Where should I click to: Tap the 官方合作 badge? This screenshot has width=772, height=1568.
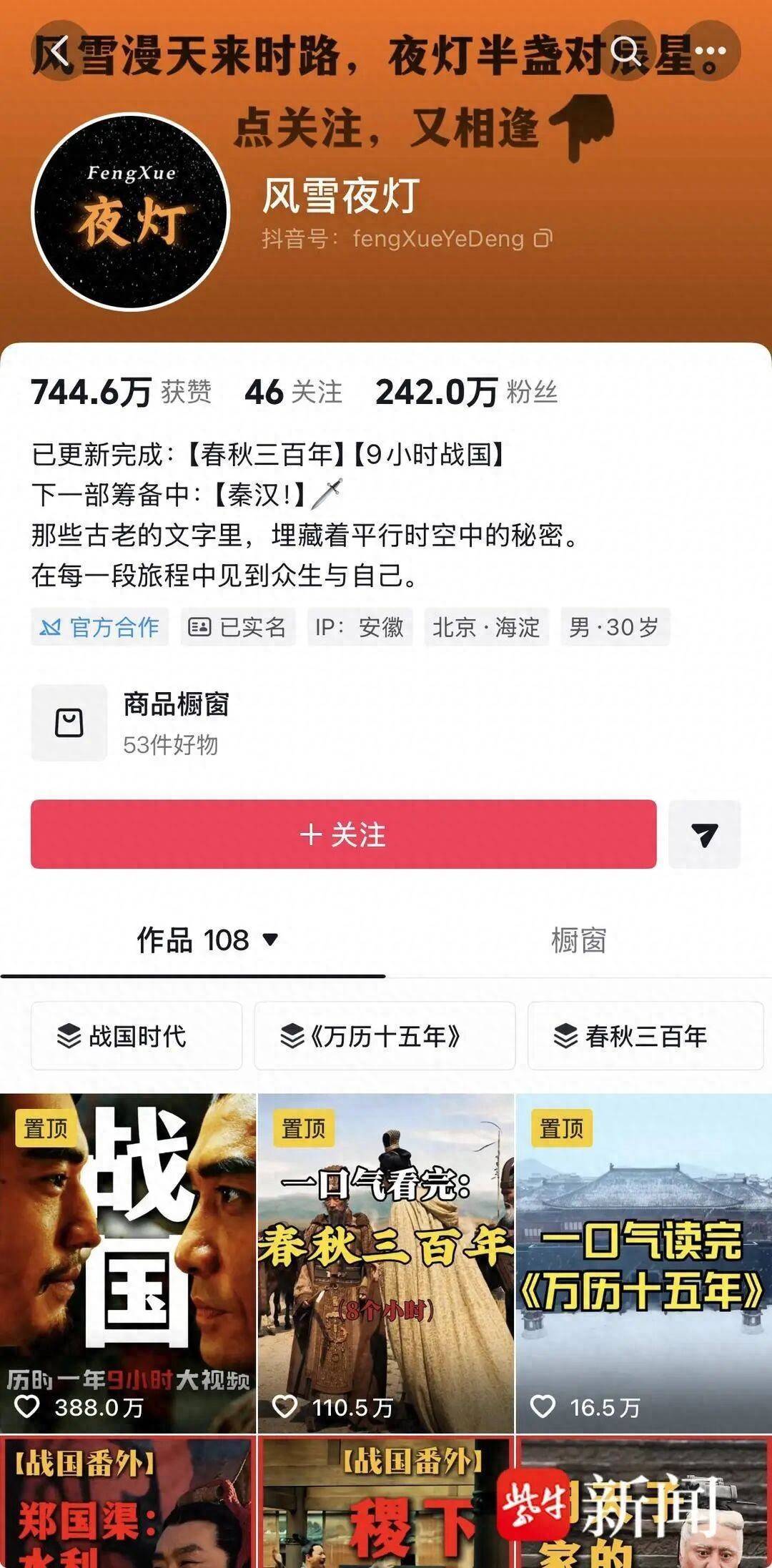click(100, 627)
